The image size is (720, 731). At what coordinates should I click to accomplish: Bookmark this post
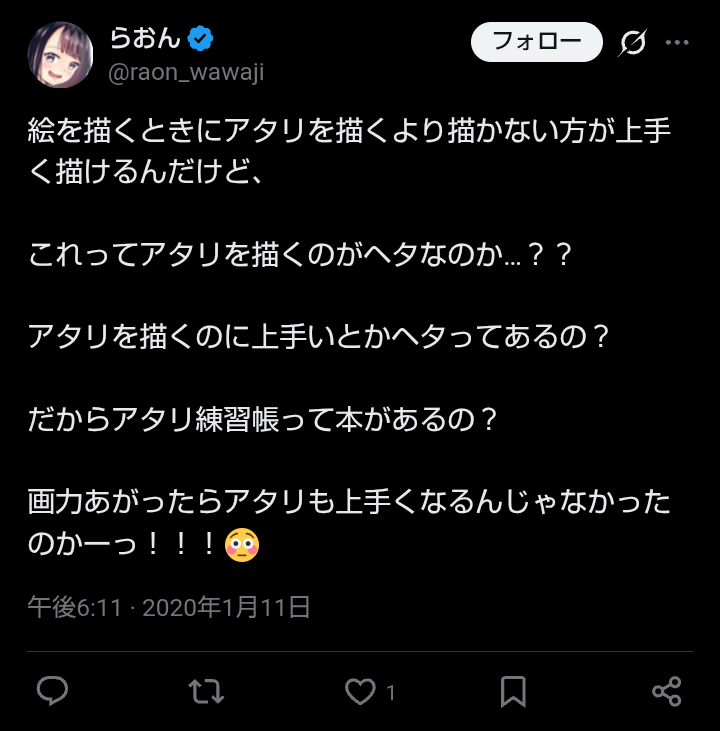pos(513,691)
